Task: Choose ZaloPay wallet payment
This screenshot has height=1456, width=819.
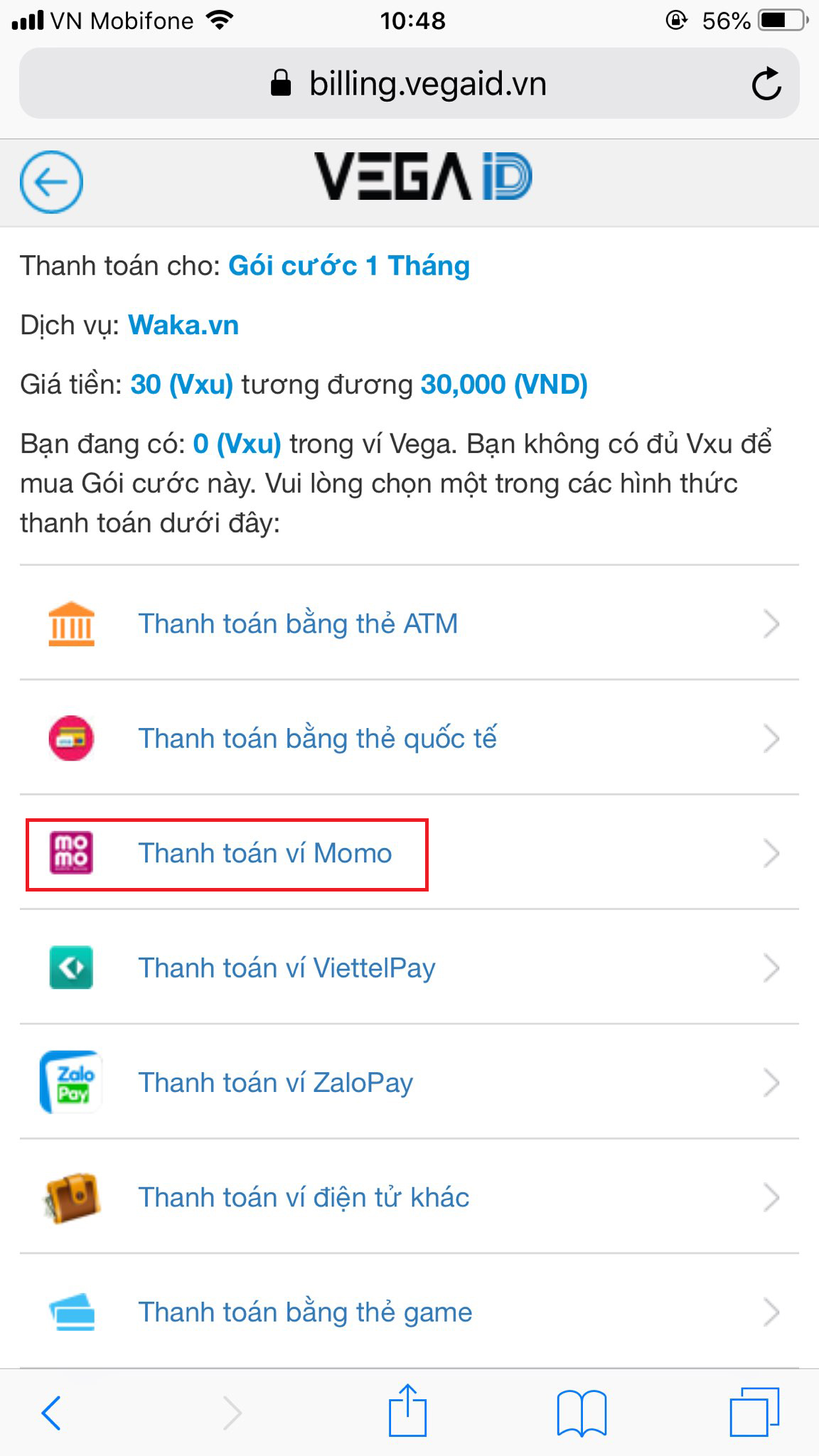Action: click(x=275, y=1083)
